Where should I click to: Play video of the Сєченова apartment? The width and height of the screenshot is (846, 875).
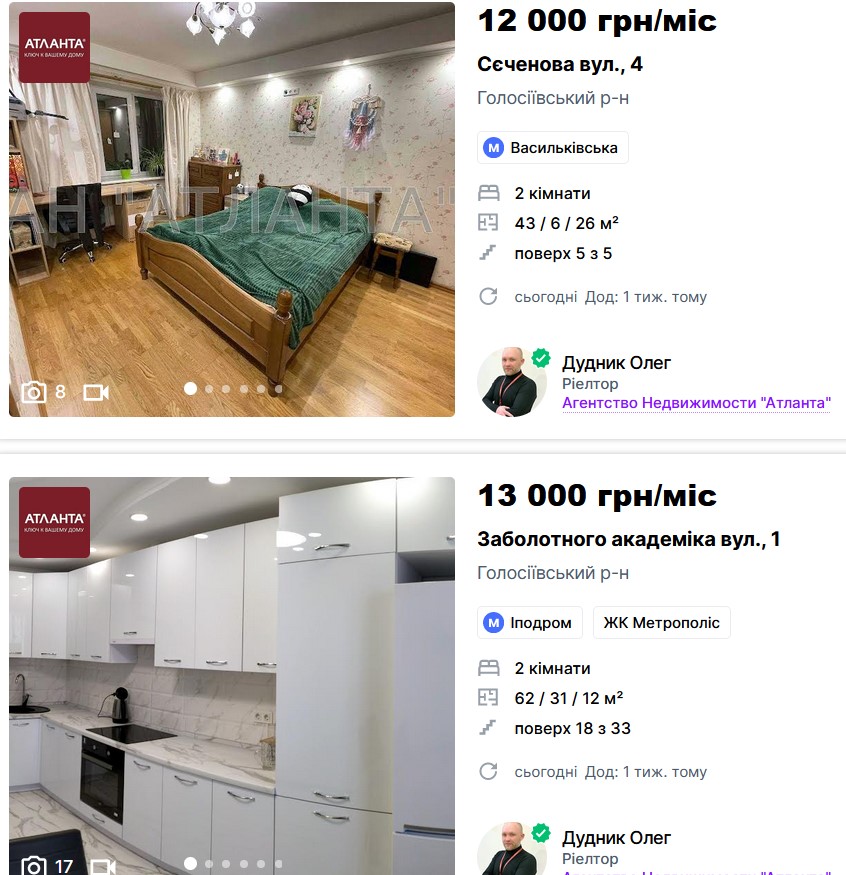pos(96,392)
